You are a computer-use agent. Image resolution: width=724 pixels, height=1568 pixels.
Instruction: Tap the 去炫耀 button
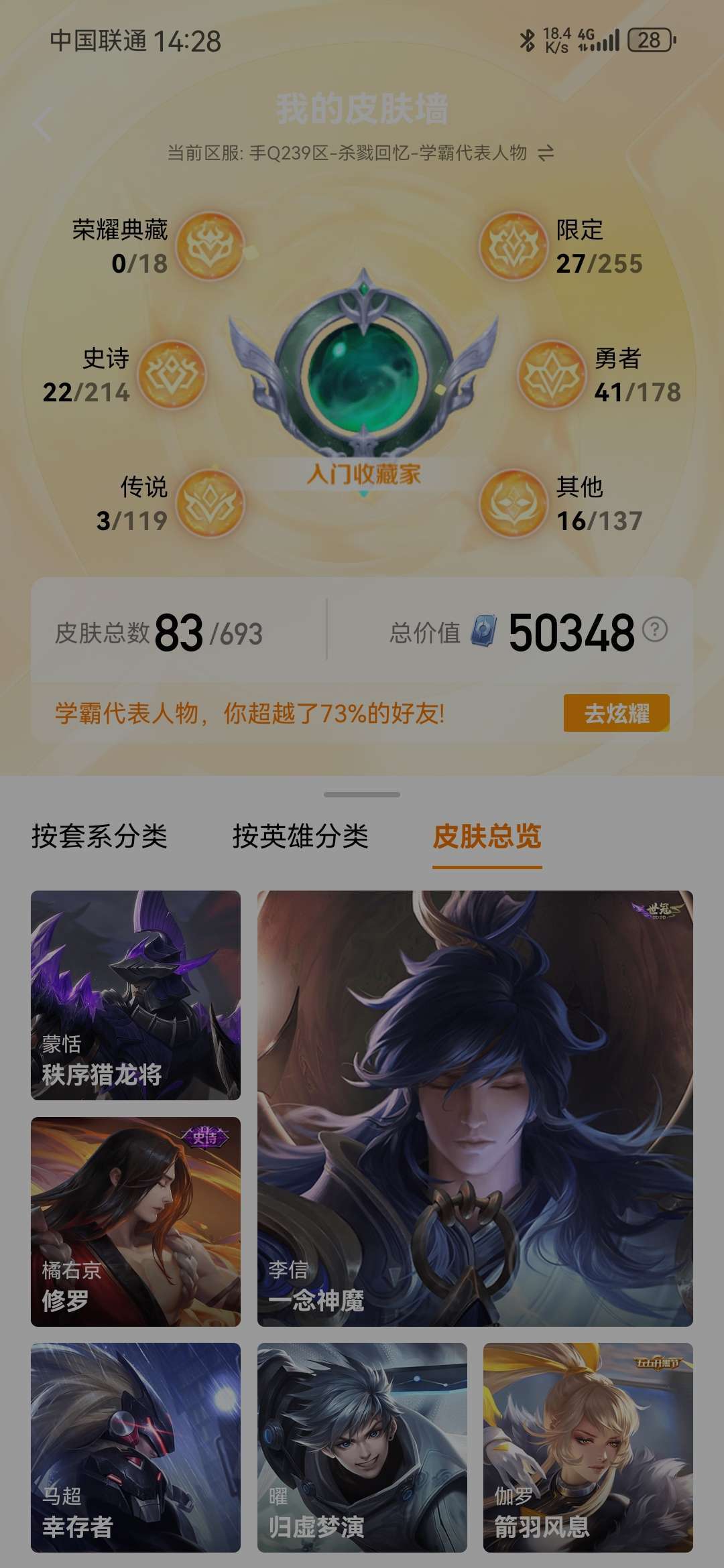pyautogui.click(x=616, y=713)
